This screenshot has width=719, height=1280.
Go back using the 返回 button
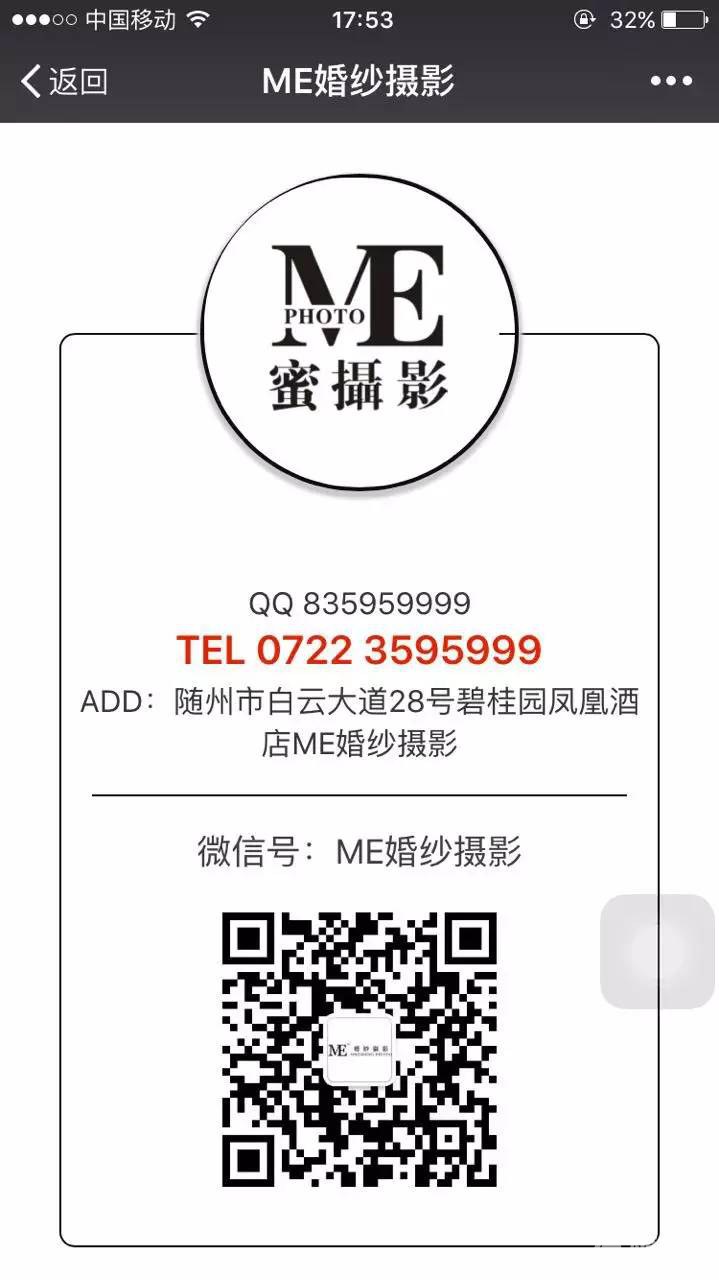[64, 81]
